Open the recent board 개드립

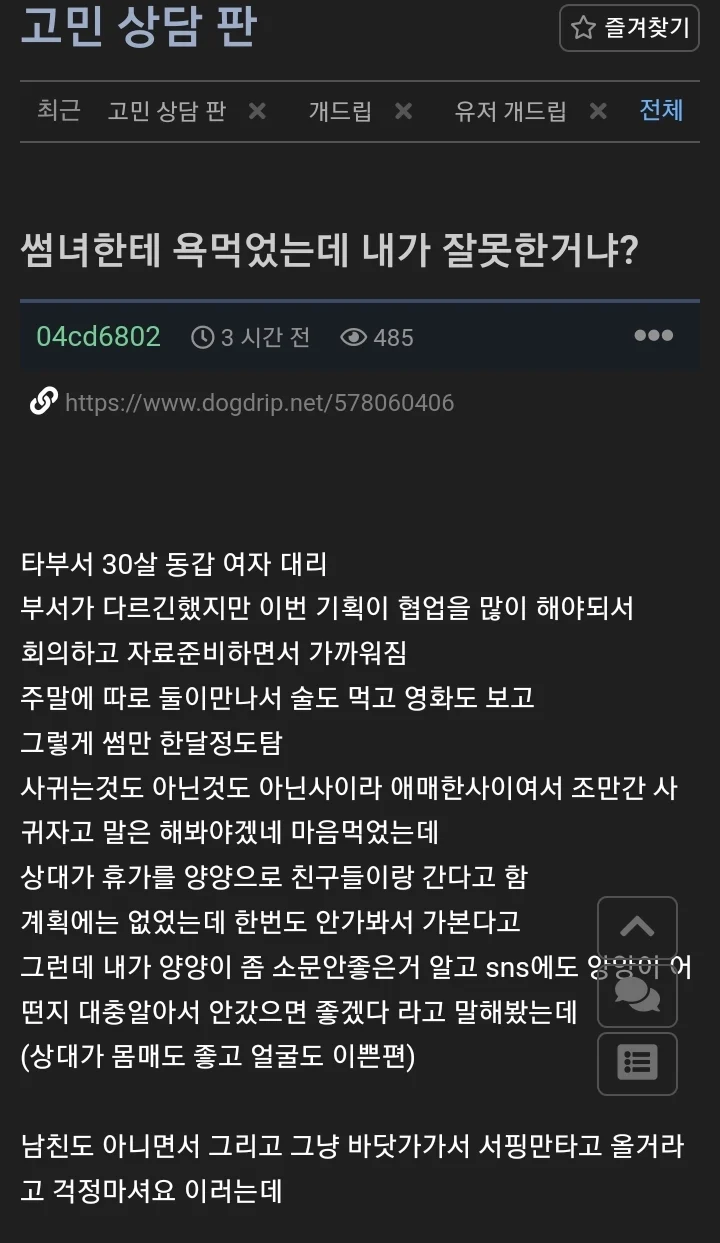339,111
